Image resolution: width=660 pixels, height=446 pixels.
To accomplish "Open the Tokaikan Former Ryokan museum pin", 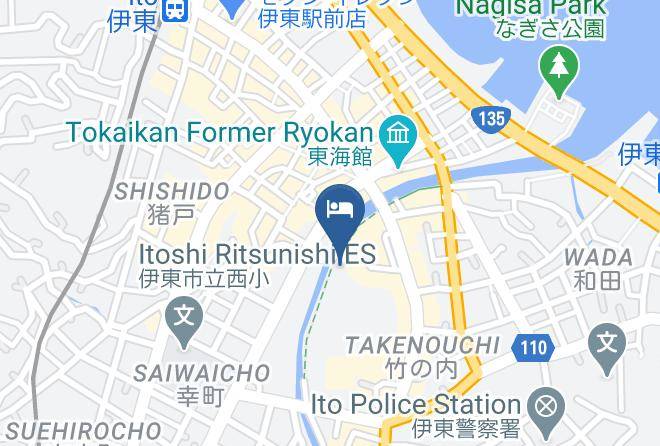I will tap(398, 140).
